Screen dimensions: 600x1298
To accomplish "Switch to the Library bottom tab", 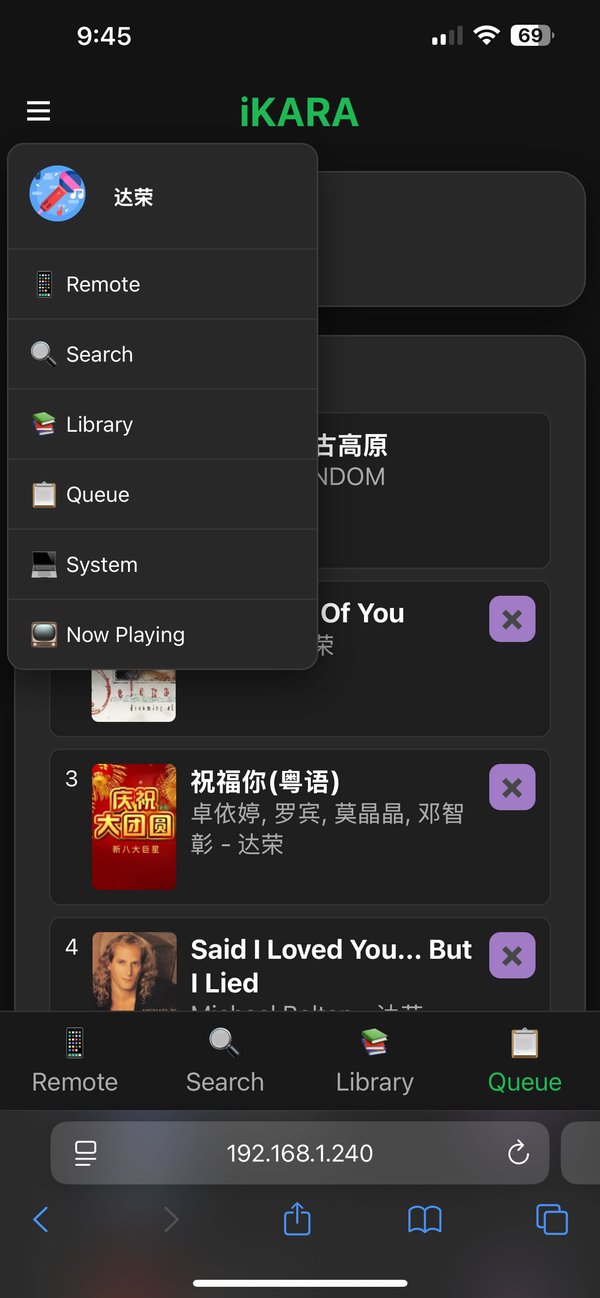I will [x=375, y=1061].
